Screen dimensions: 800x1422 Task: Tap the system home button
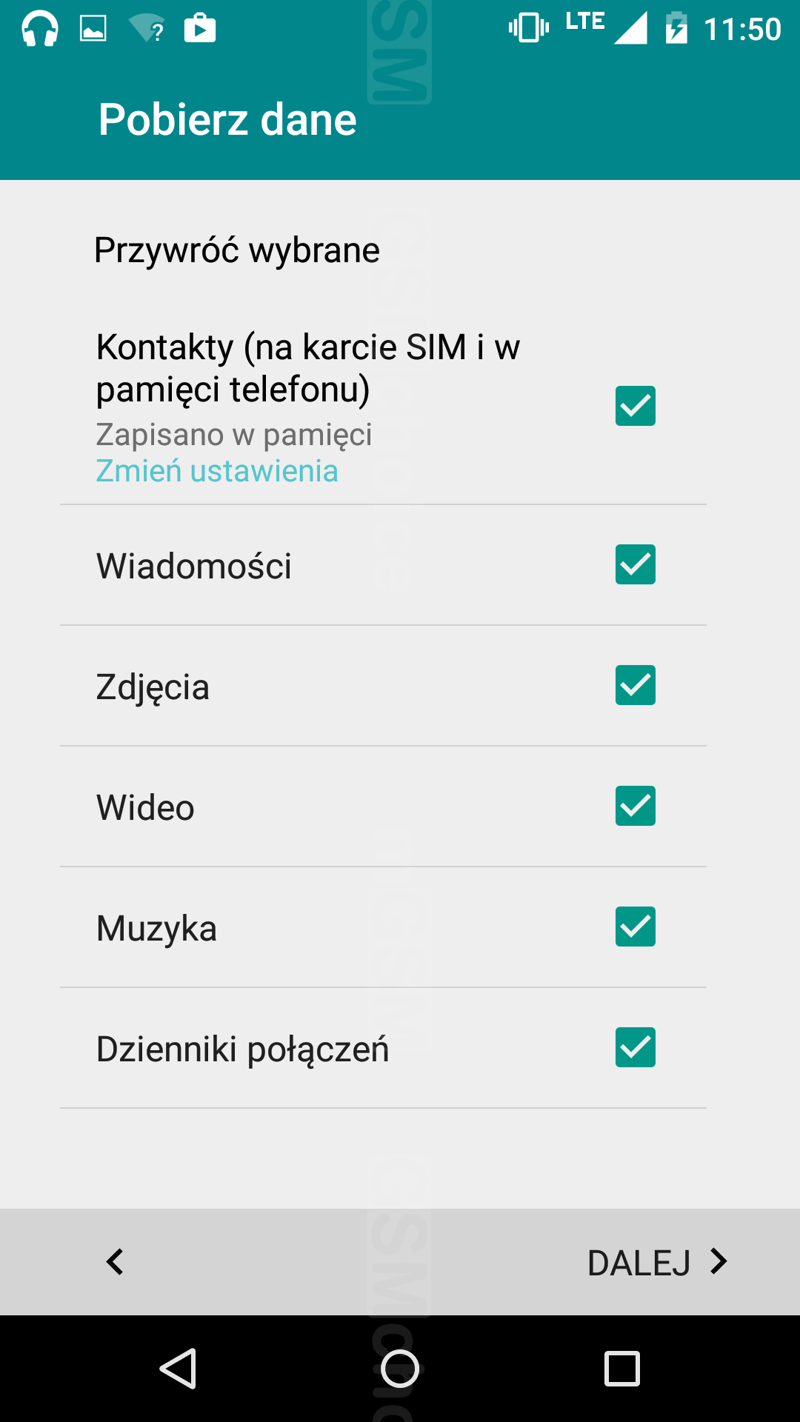400,1368
